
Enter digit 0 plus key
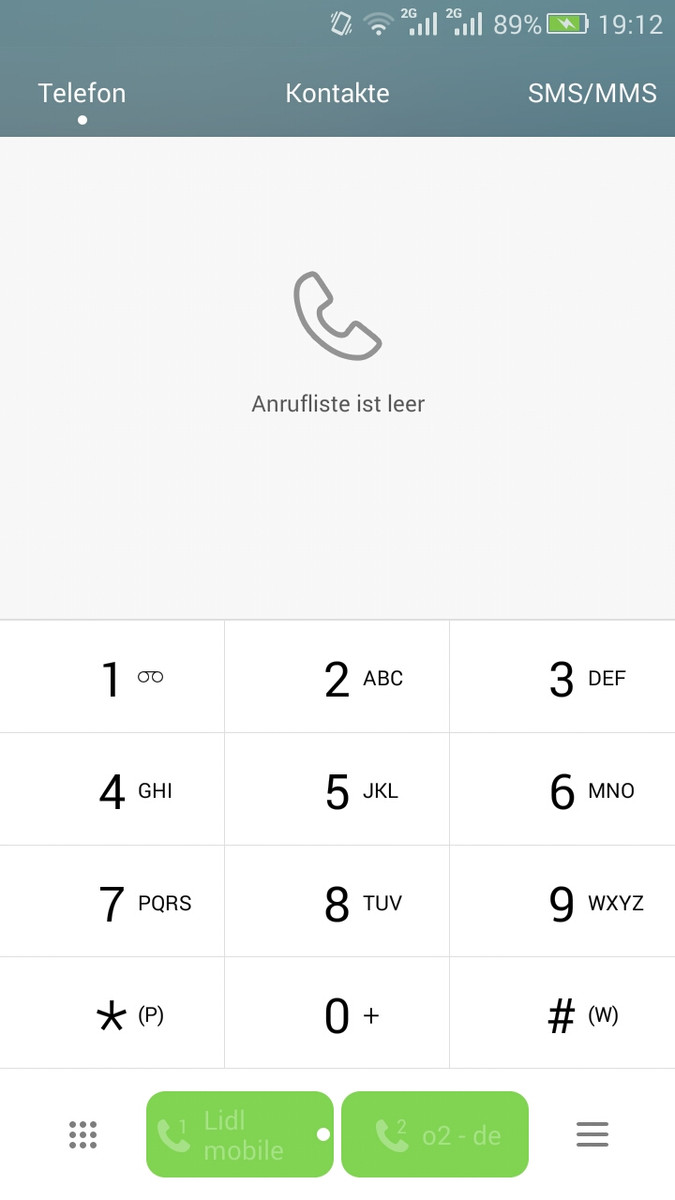(337, 1014)
